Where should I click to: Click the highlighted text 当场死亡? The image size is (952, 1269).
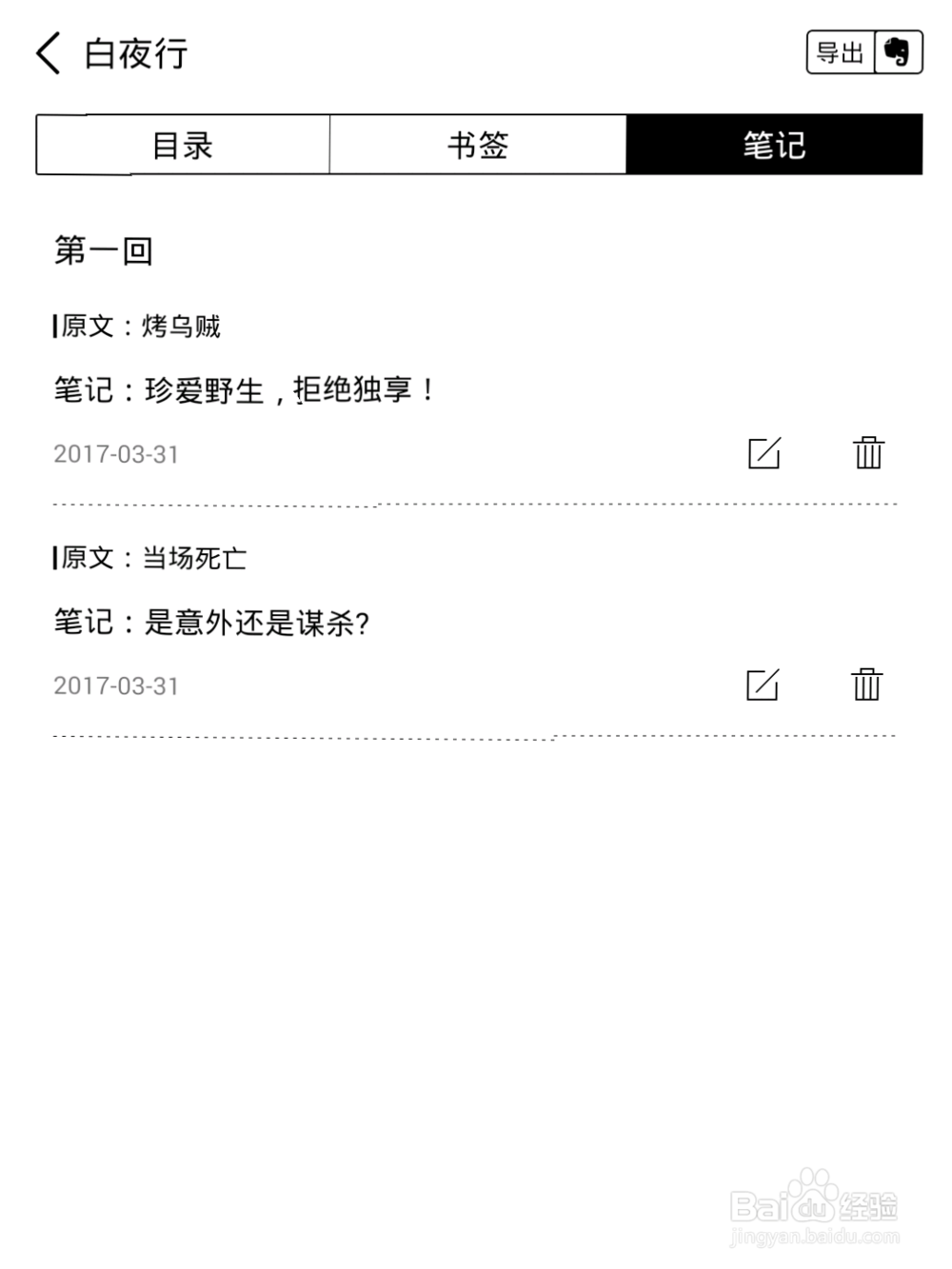pos(191,558)
